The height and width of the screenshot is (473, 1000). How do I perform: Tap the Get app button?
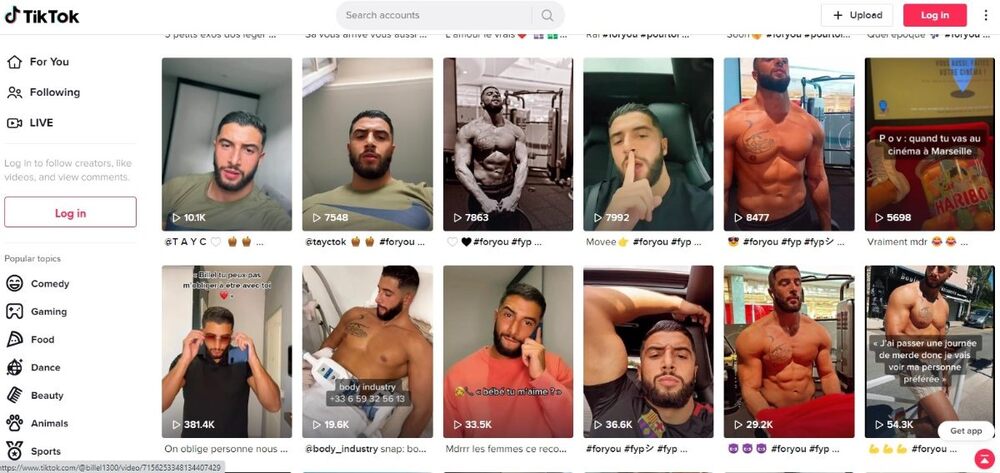(x=965, y=431)
